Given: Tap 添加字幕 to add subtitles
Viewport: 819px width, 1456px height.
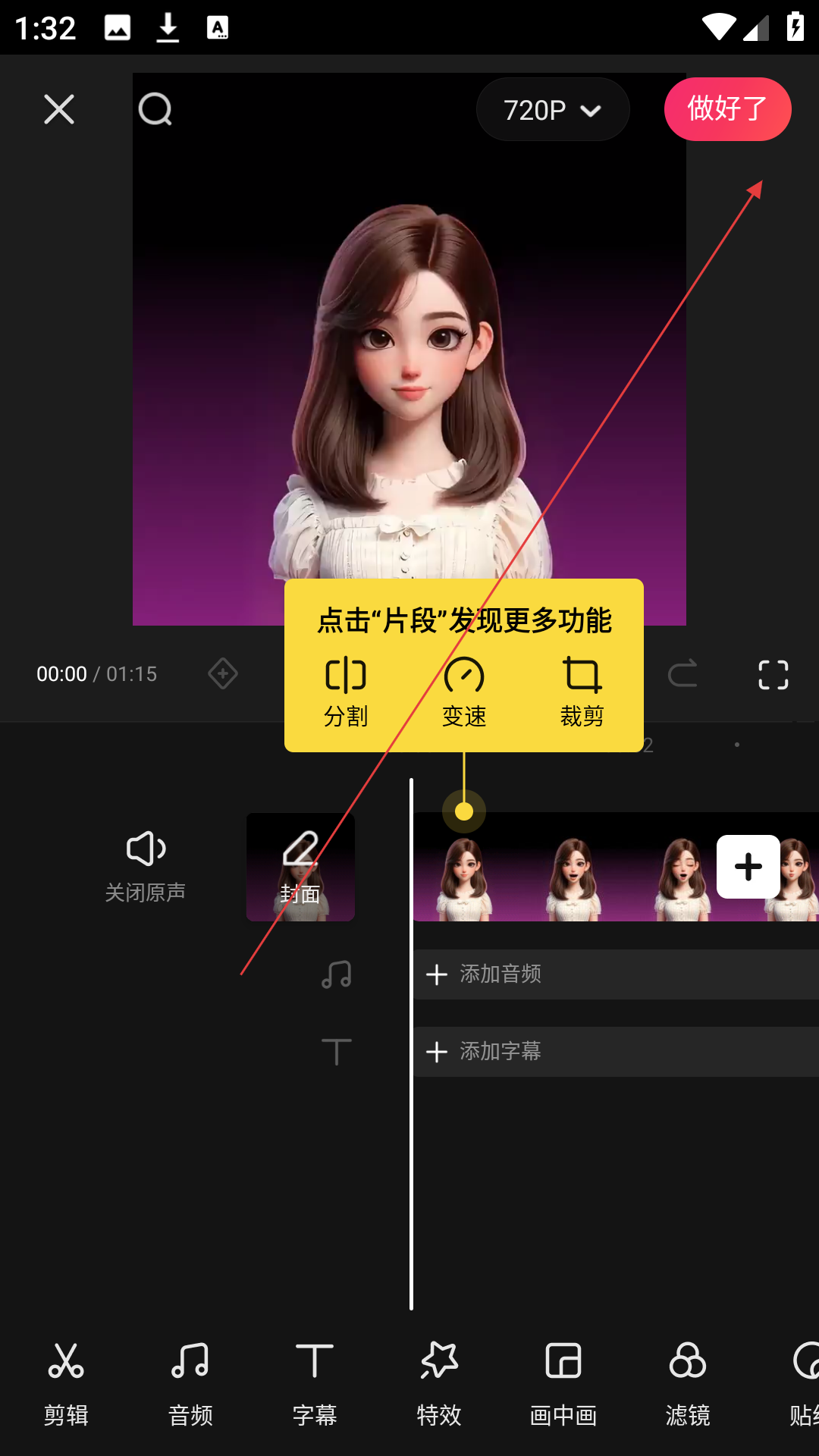Looking at the screenshot, I should pos(500,1052).
